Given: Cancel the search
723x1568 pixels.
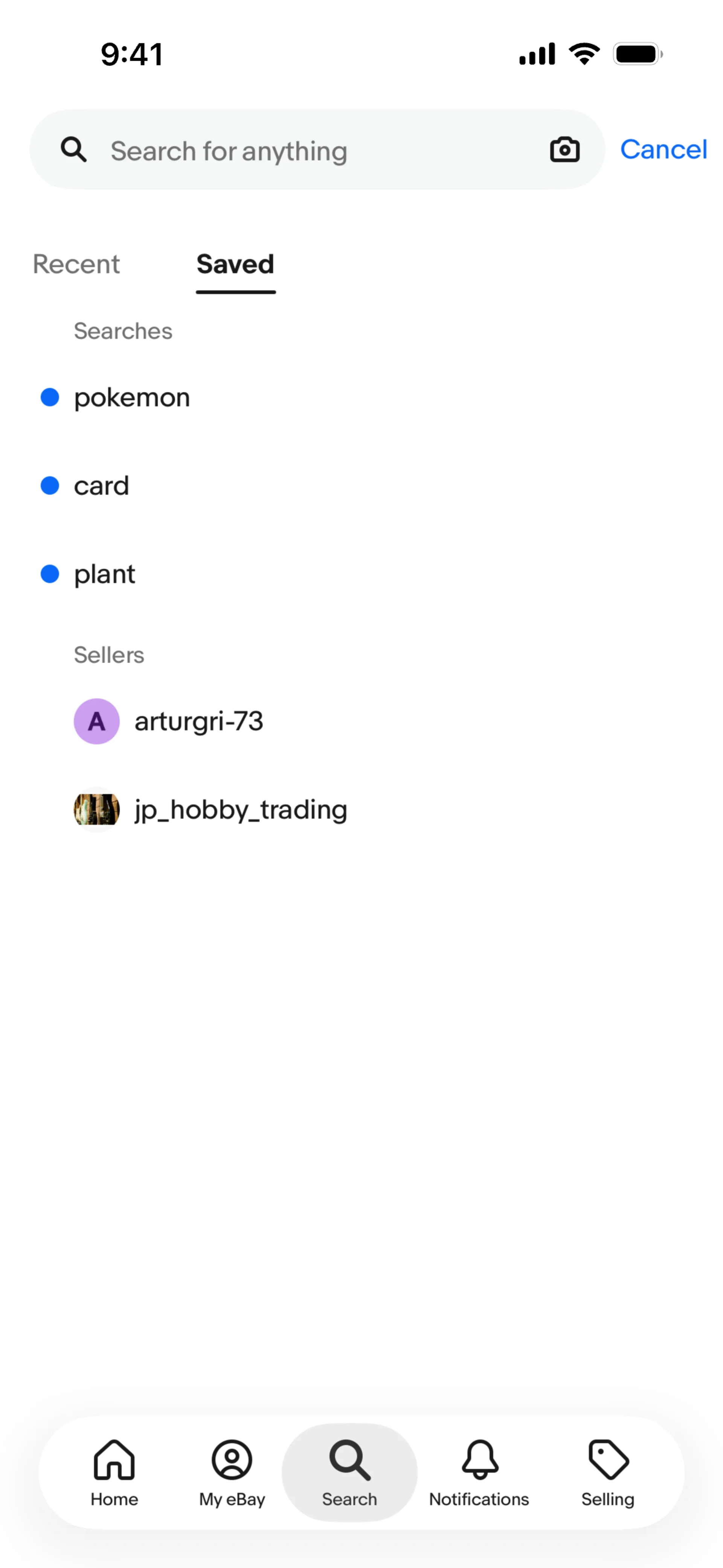Looking at the screenshot, I should pos(663,150).
